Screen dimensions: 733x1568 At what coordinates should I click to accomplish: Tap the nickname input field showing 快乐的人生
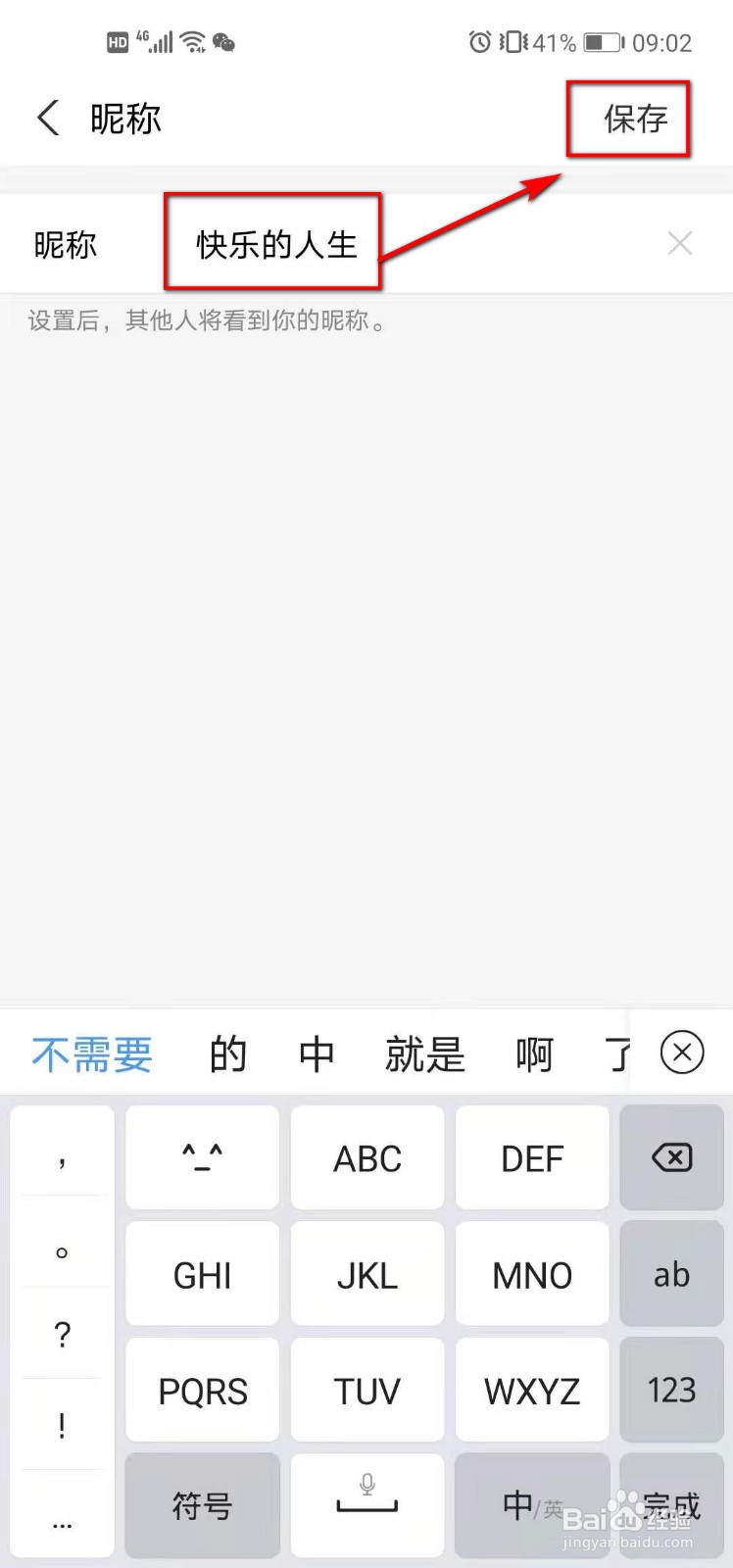pyautogui.click(x=272, y=243)
